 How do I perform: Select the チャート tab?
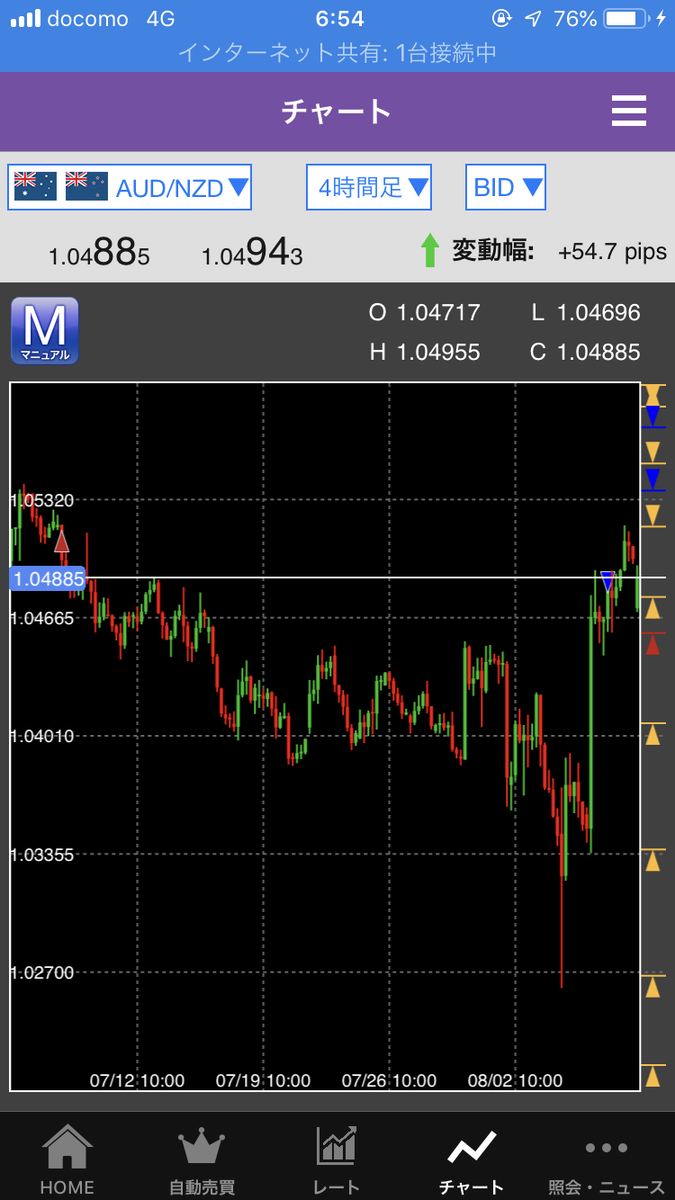point(471,1160)
